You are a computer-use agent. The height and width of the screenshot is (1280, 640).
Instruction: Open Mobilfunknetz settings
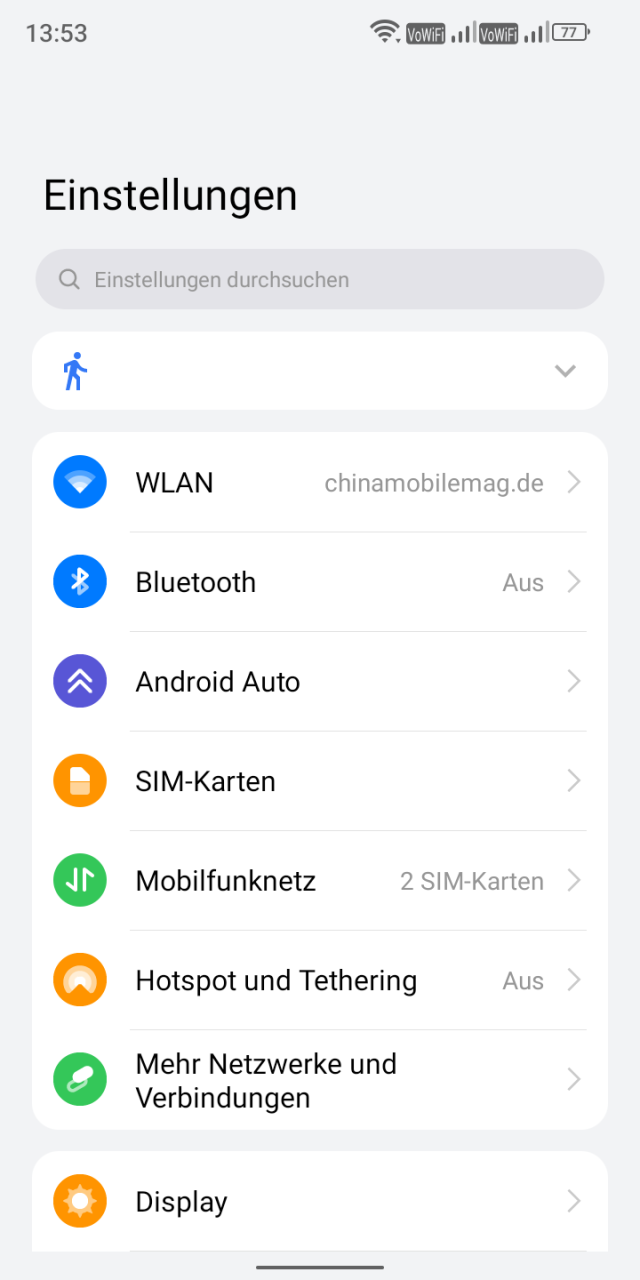[x=320, y=881]
